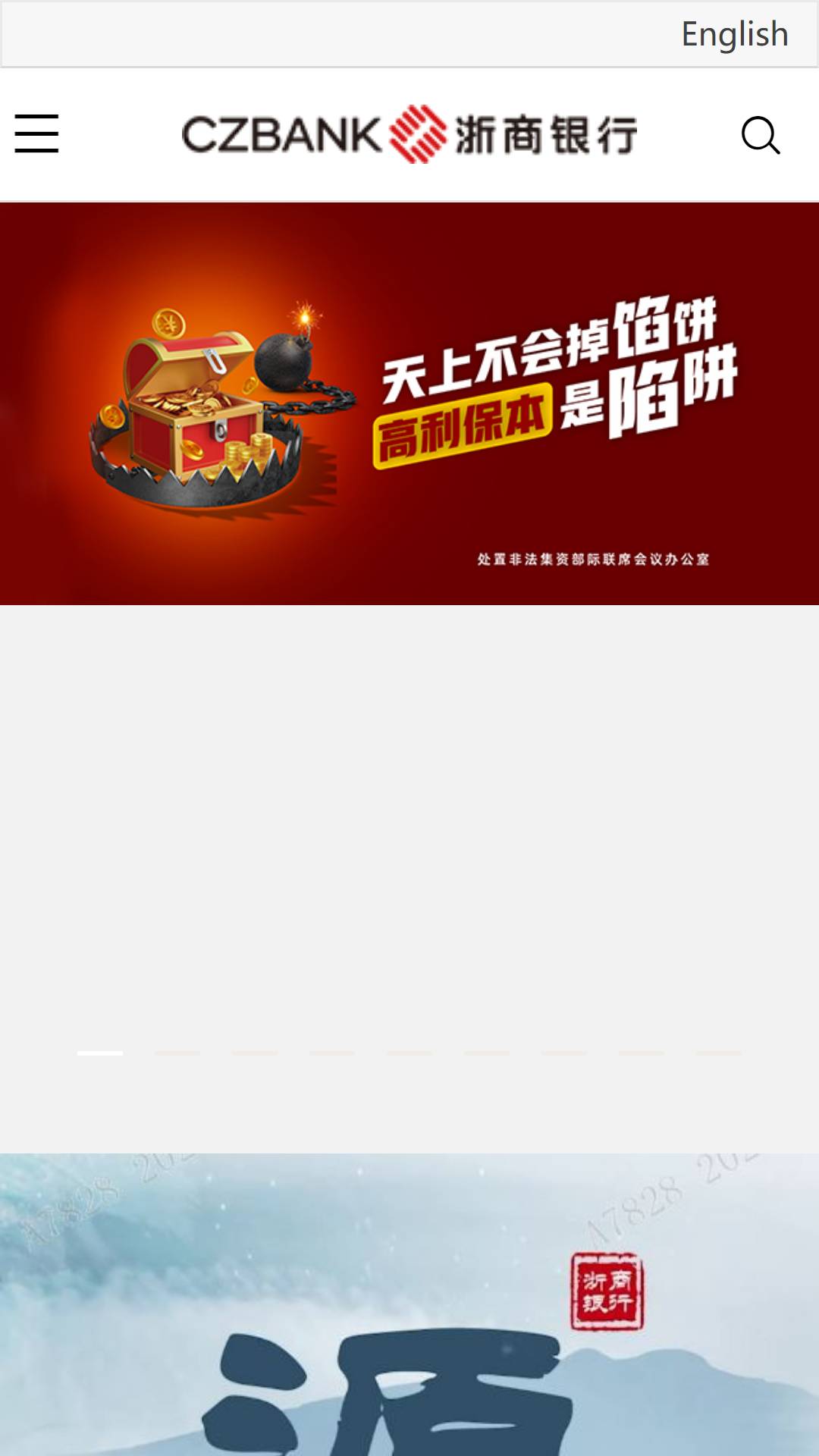Open the red treasure chest fraud-warning banner
The width and height of the screenshot is (819, 1456).
[409, 403]
